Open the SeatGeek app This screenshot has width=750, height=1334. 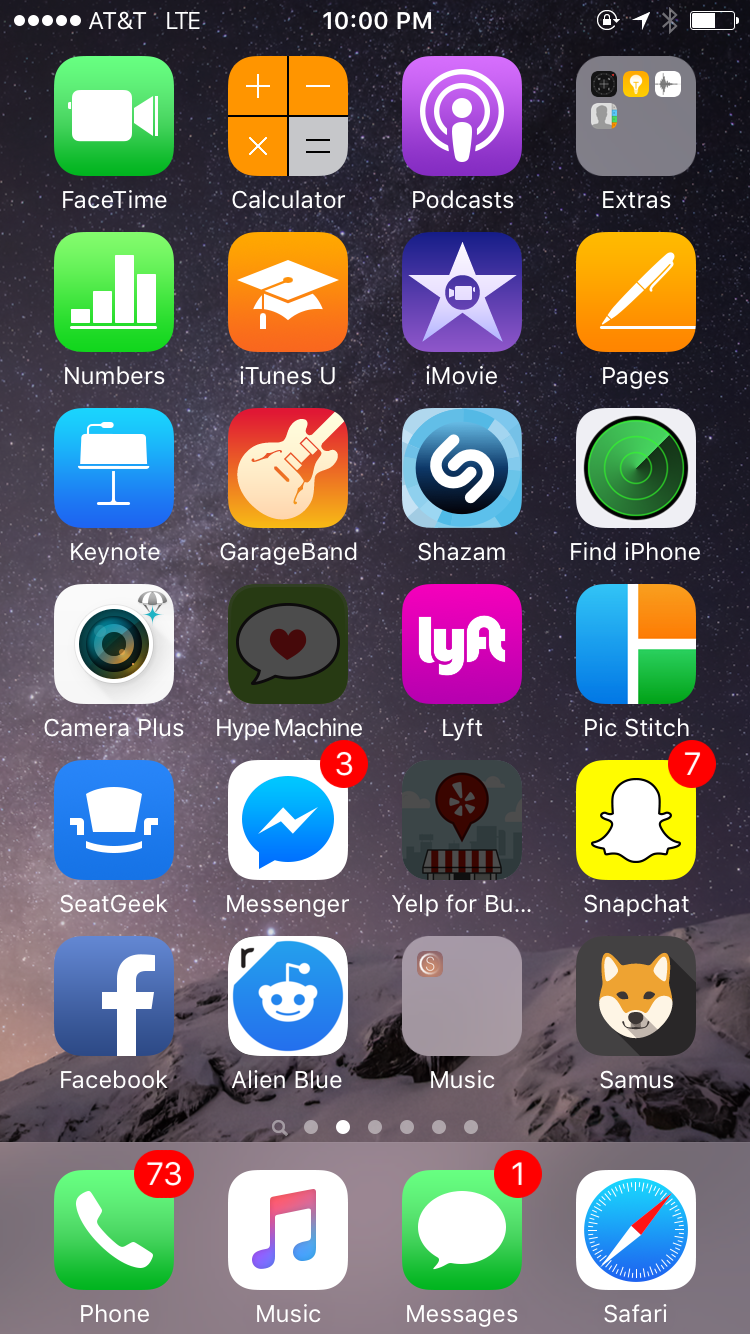[x=114, y=820]
